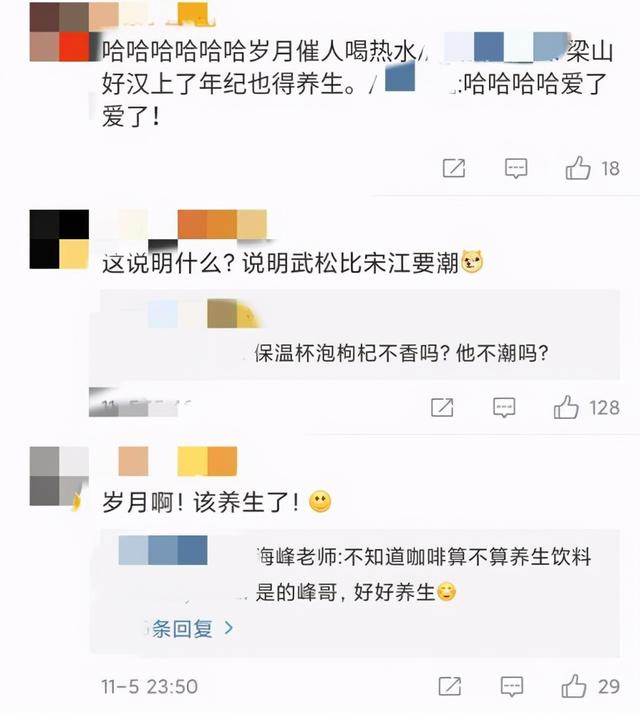Like the comment with 18 likes
This screenshot has height=713, width=640.
578,169
